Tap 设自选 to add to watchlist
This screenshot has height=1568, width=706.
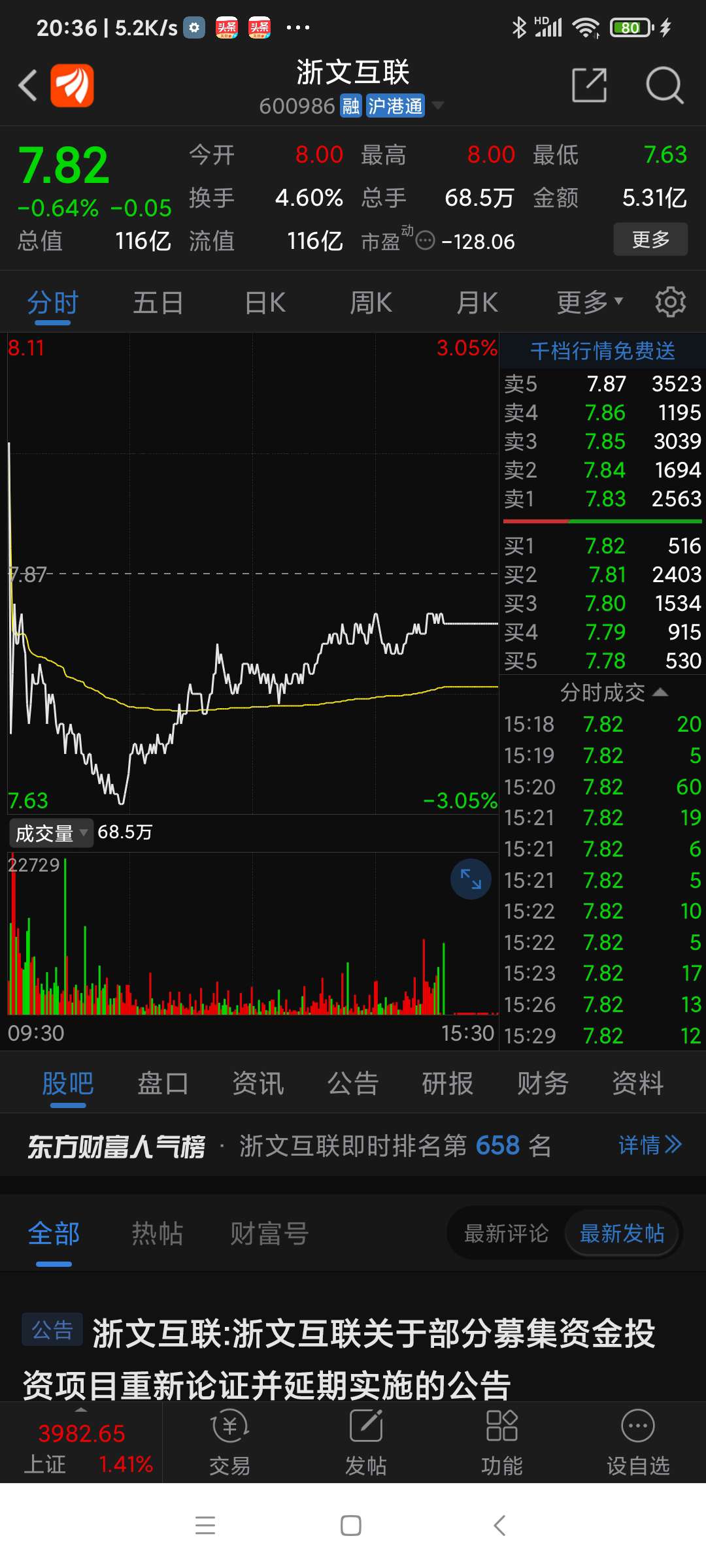[x=638, y=1442]
